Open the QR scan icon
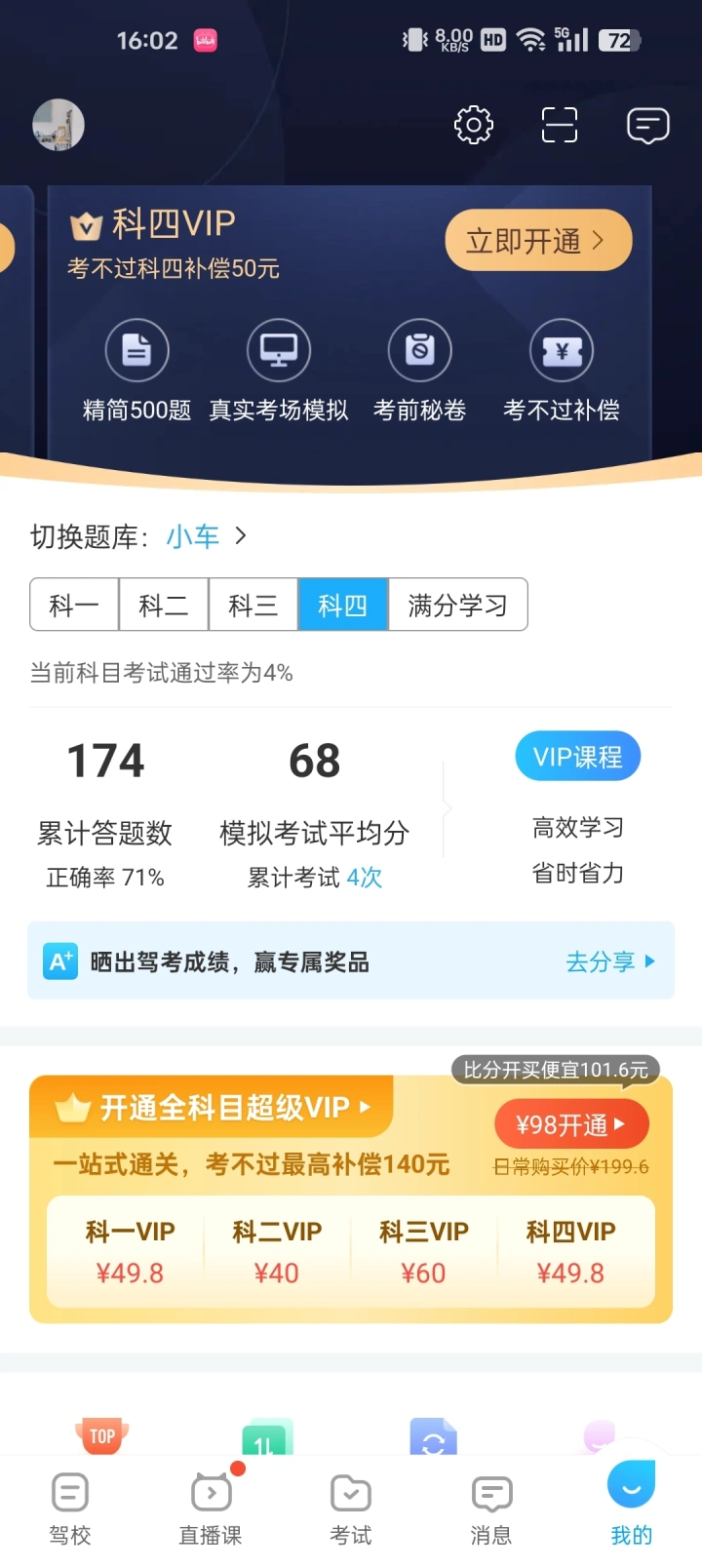This screenshot has width=702, height=1568. (x=560, y=125)
